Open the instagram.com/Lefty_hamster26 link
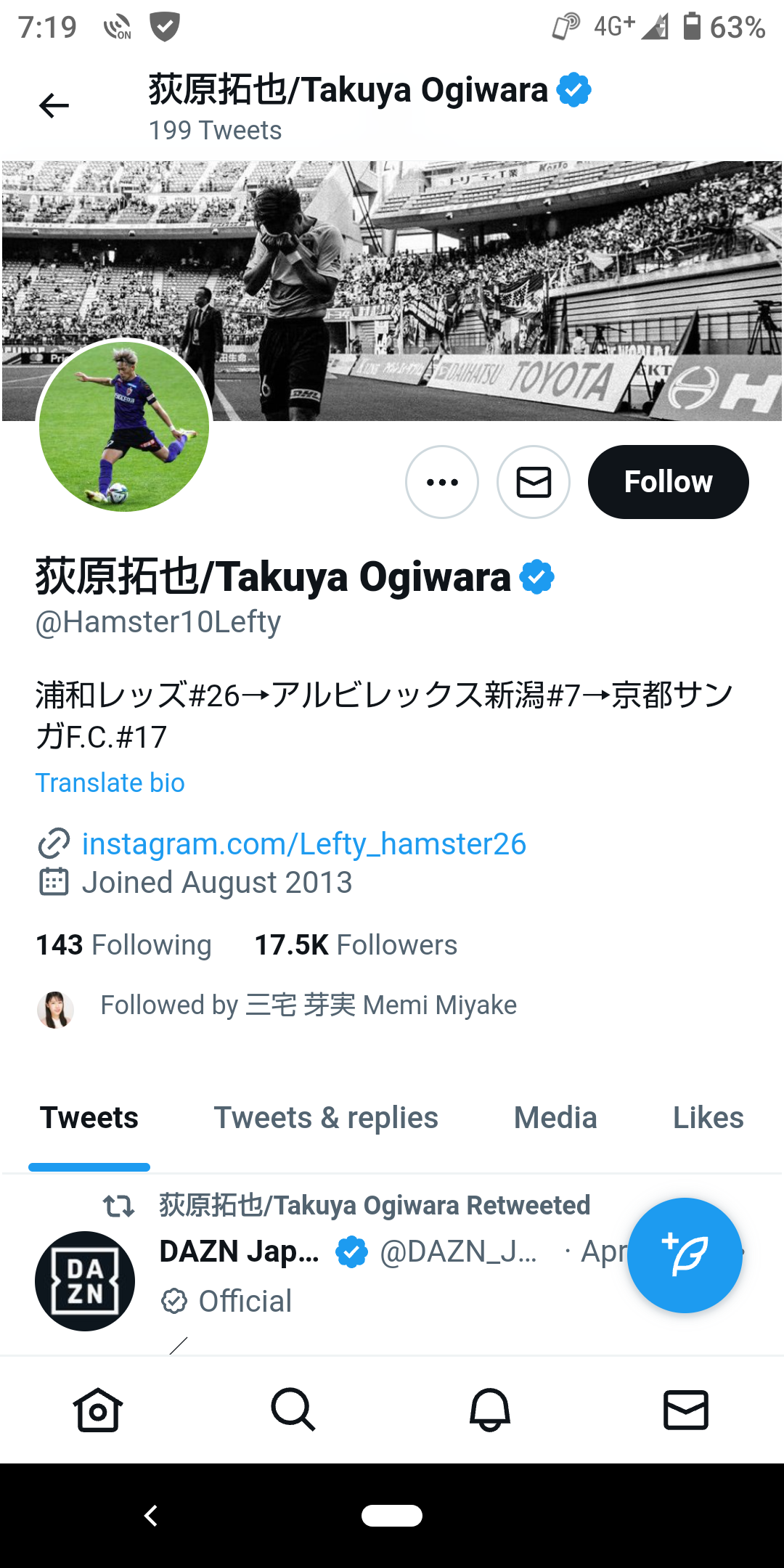The height and width of the screenshot is (1568, 784). (303, 844)
